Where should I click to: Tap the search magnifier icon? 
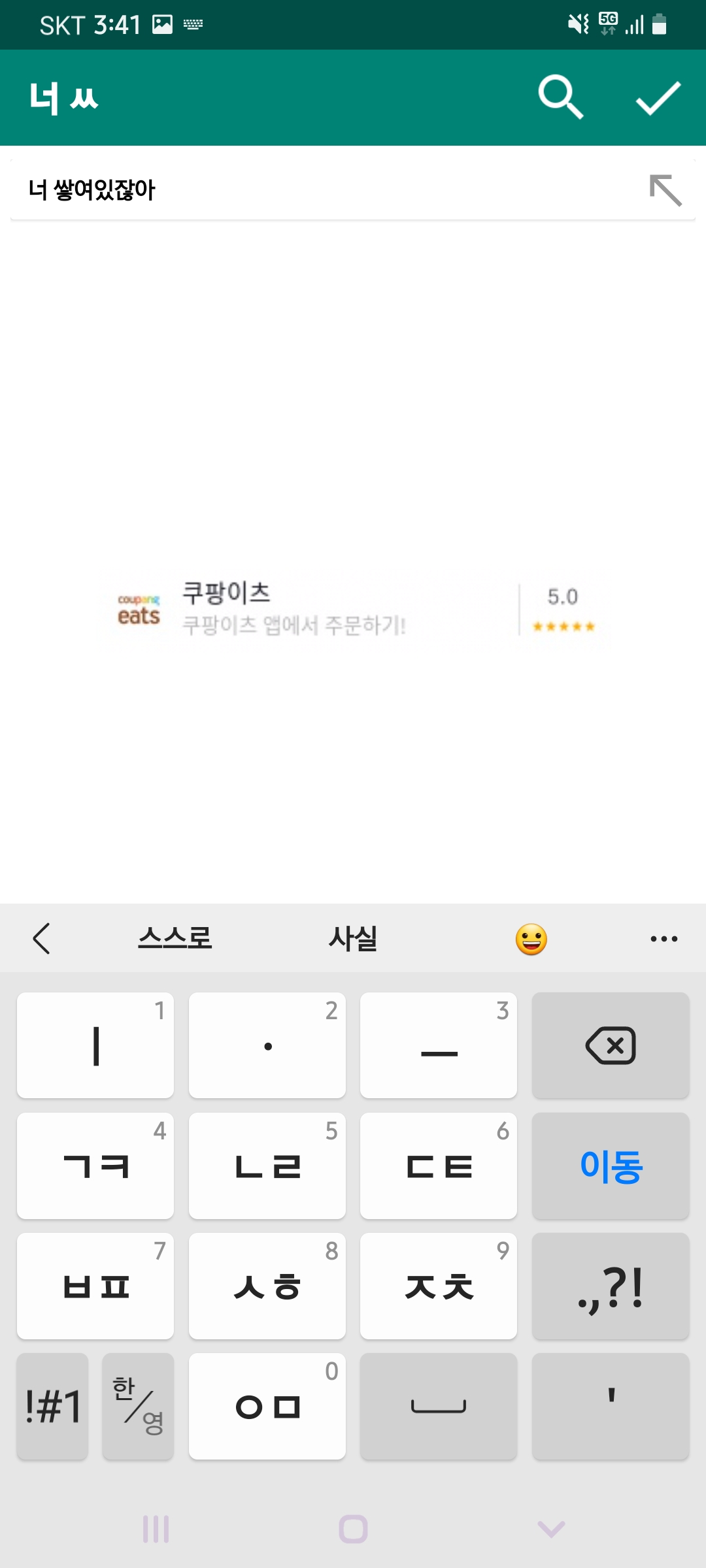tap(561, 97)
